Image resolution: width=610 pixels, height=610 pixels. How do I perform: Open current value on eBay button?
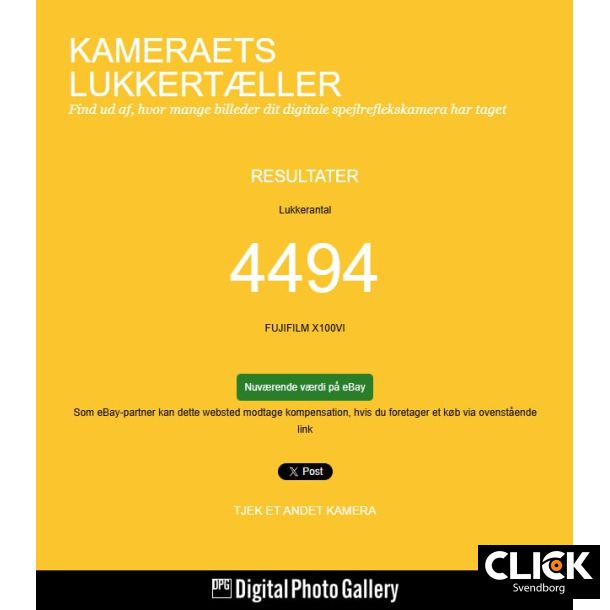coord(304,387)
